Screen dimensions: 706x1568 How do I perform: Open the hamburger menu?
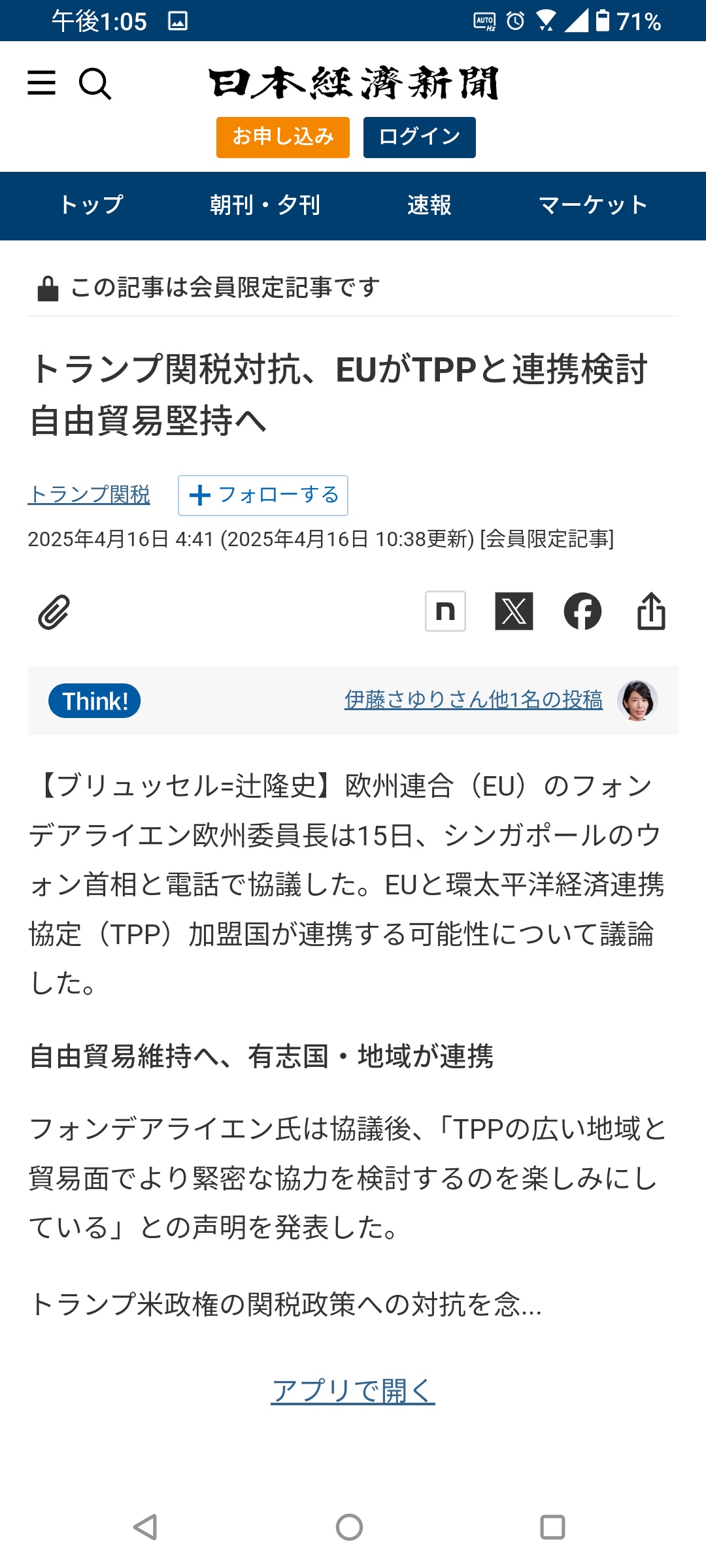tap(41, 83)
